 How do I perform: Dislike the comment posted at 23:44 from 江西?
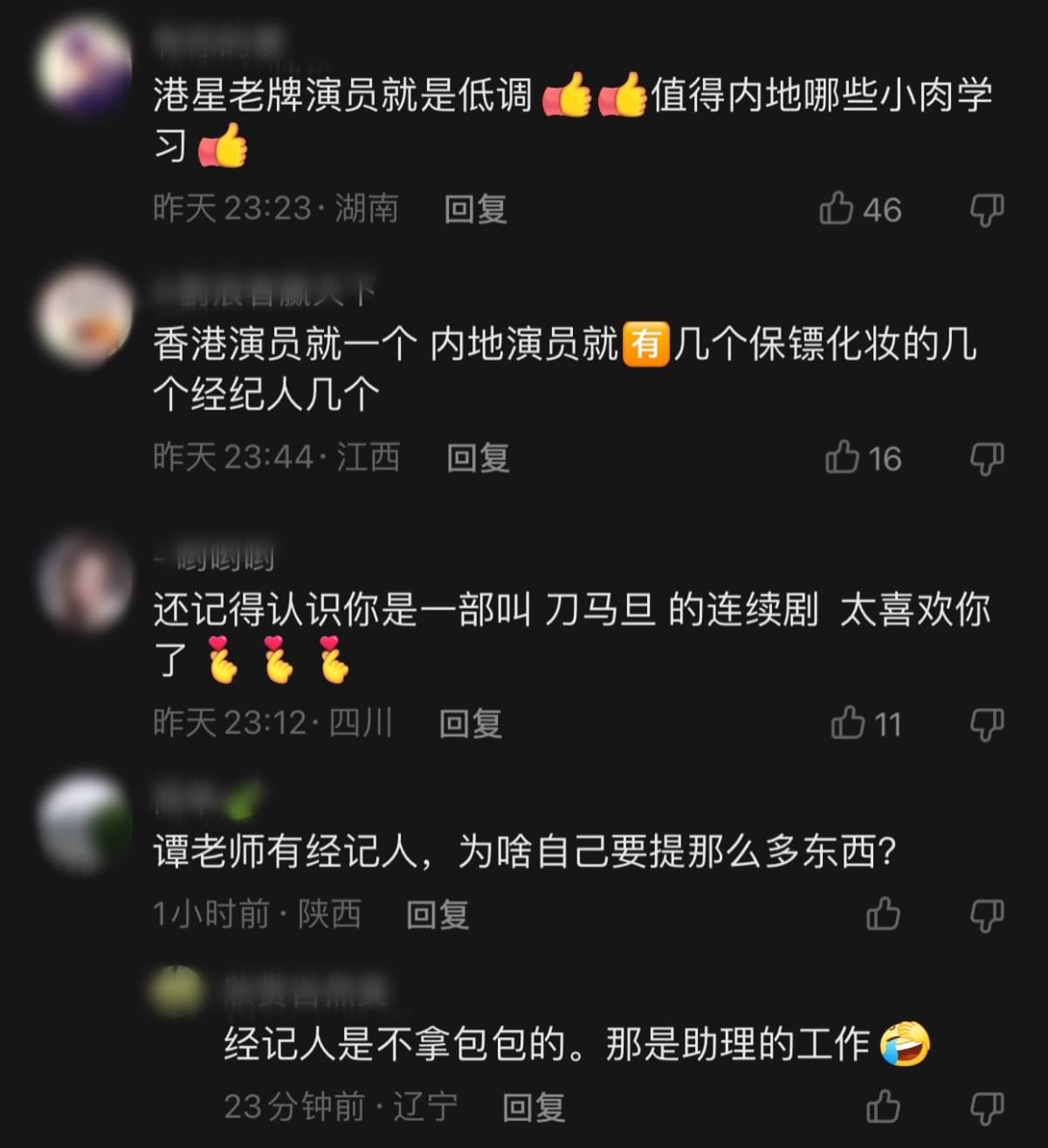(x=987, y=457)
